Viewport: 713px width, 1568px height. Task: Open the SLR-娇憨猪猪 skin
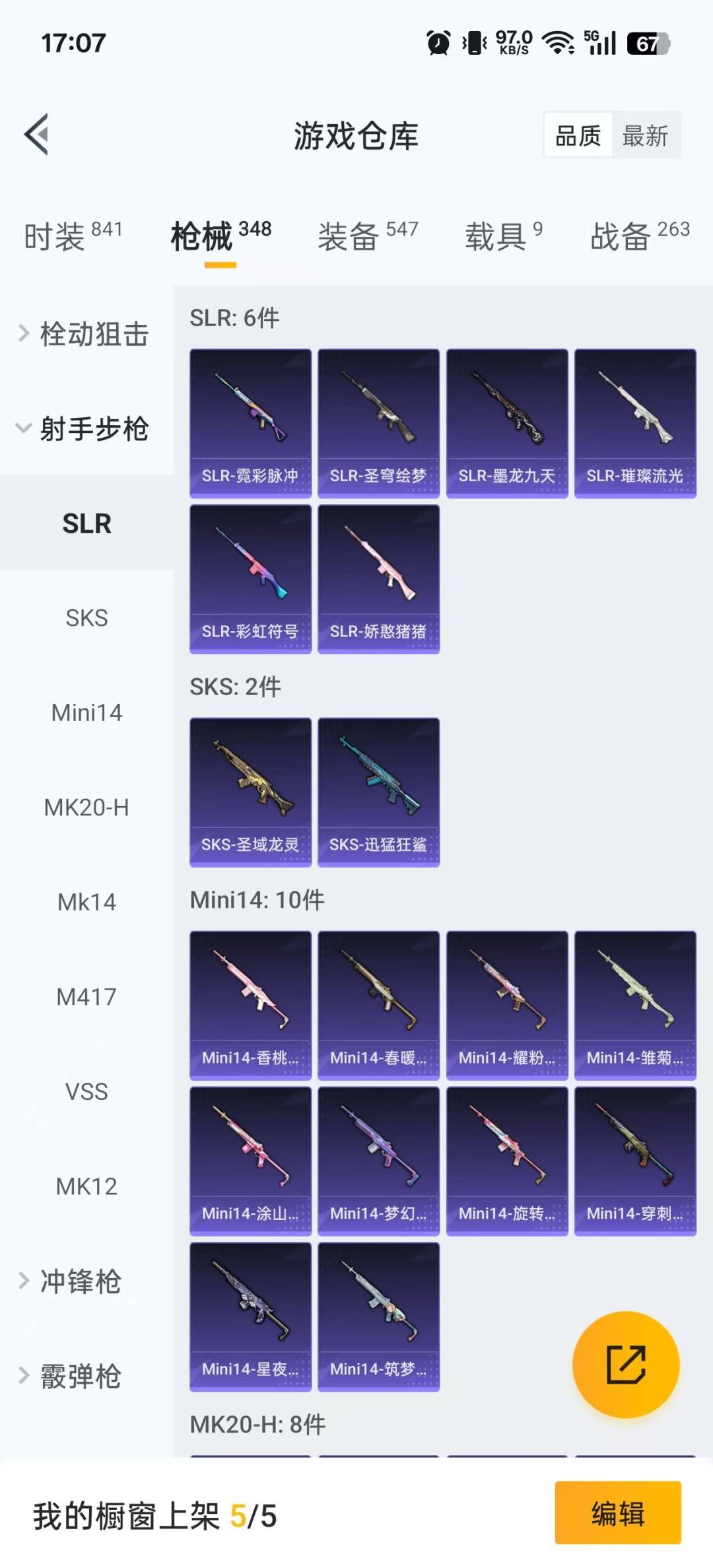pos(378,579)
